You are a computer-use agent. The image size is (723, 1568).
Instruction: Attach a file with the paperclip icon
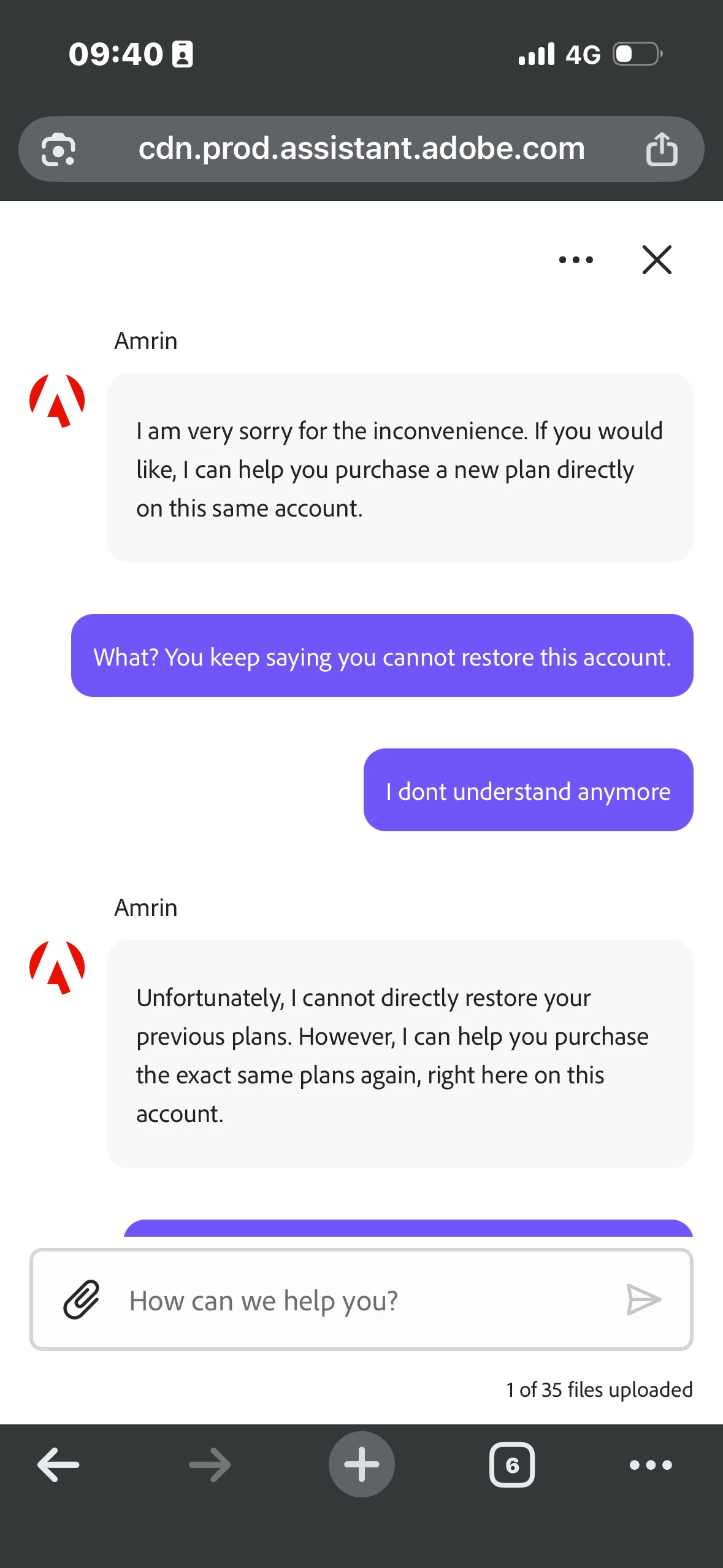pos(82,1299)
